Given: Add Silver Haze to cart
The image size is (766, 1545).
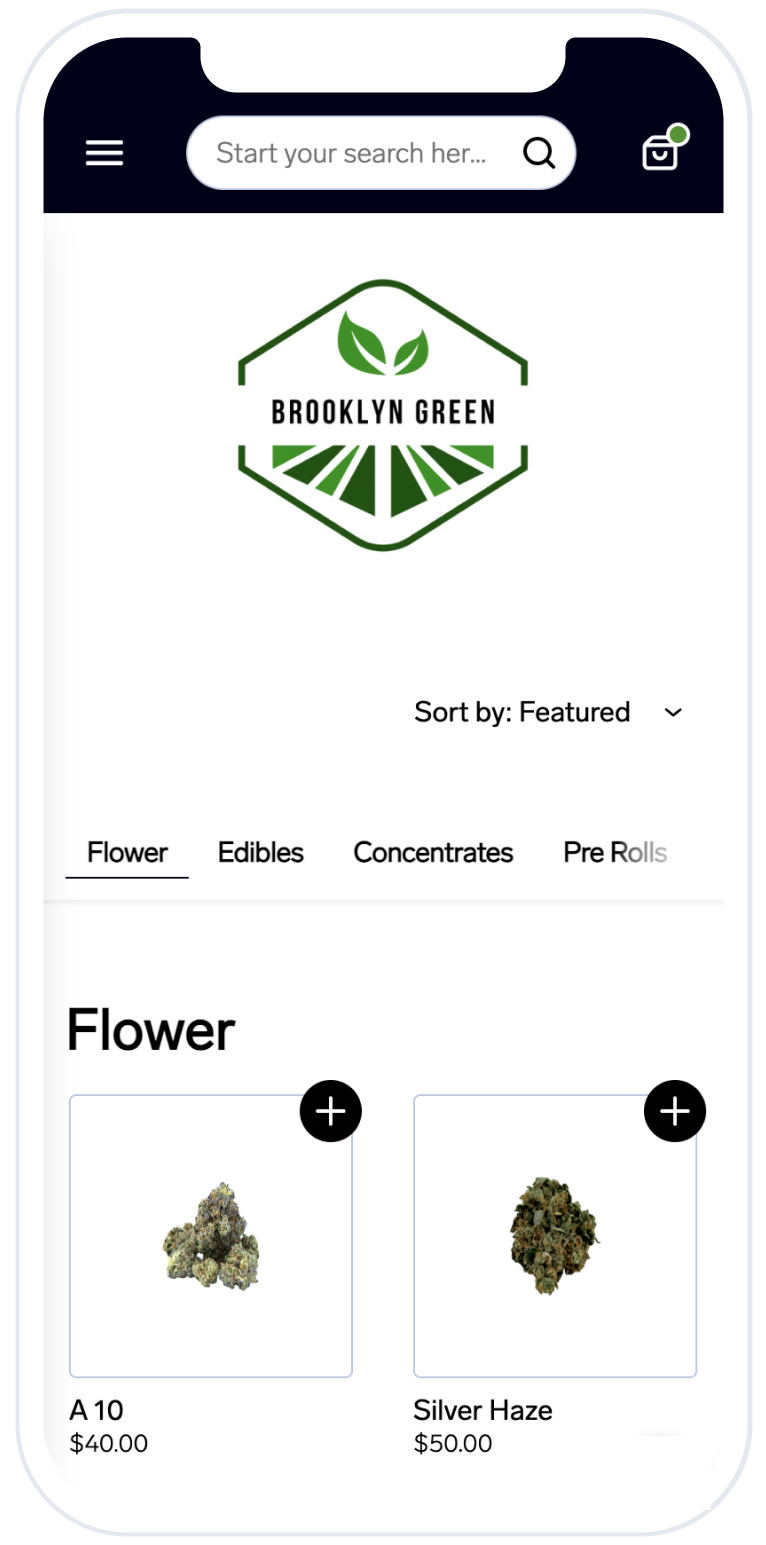Looking at the screenshot, I should (x=675, y=1111).
